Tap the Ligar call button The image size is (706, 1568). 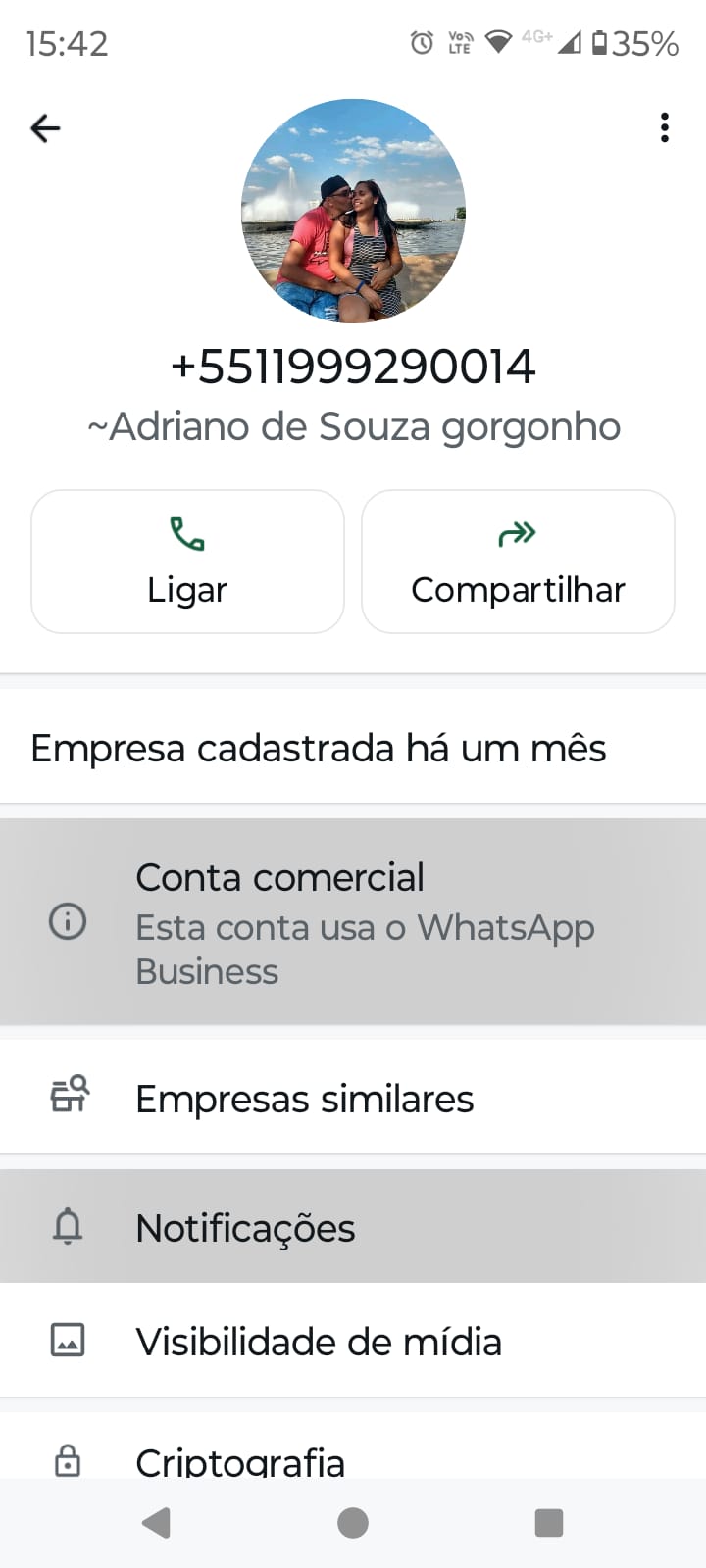187,562
